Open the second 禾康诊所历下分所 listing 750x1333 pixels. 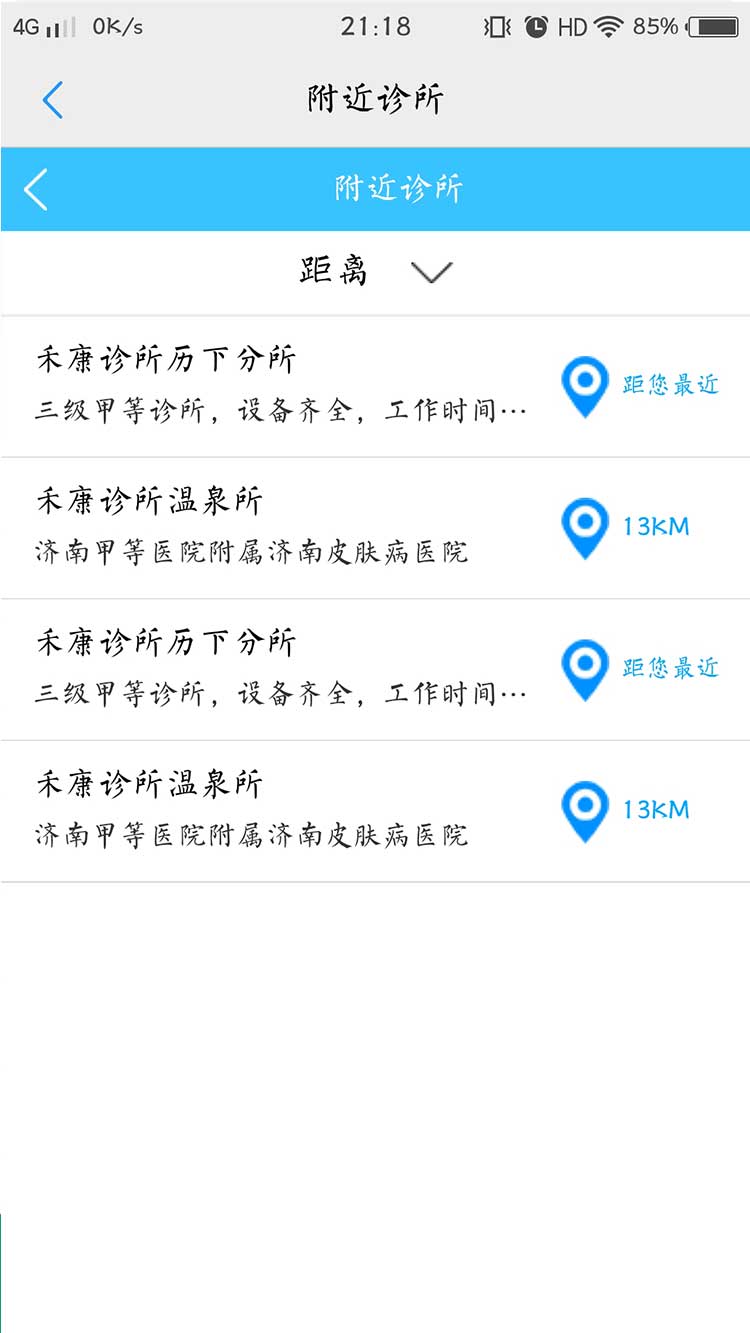(x=280, y=668)
